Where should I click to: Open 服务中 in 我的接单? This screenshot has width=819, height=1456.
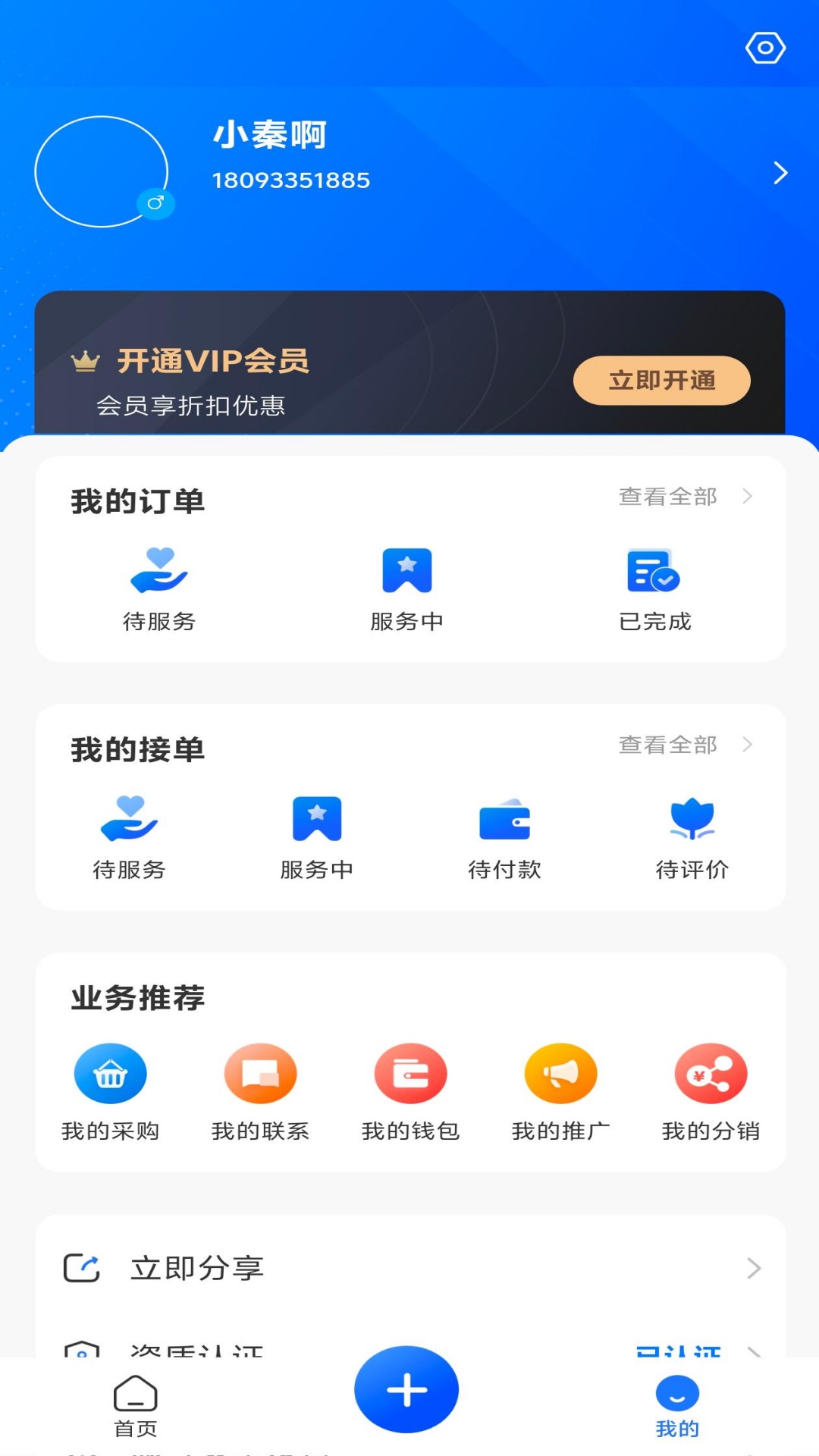coord(317,837)
